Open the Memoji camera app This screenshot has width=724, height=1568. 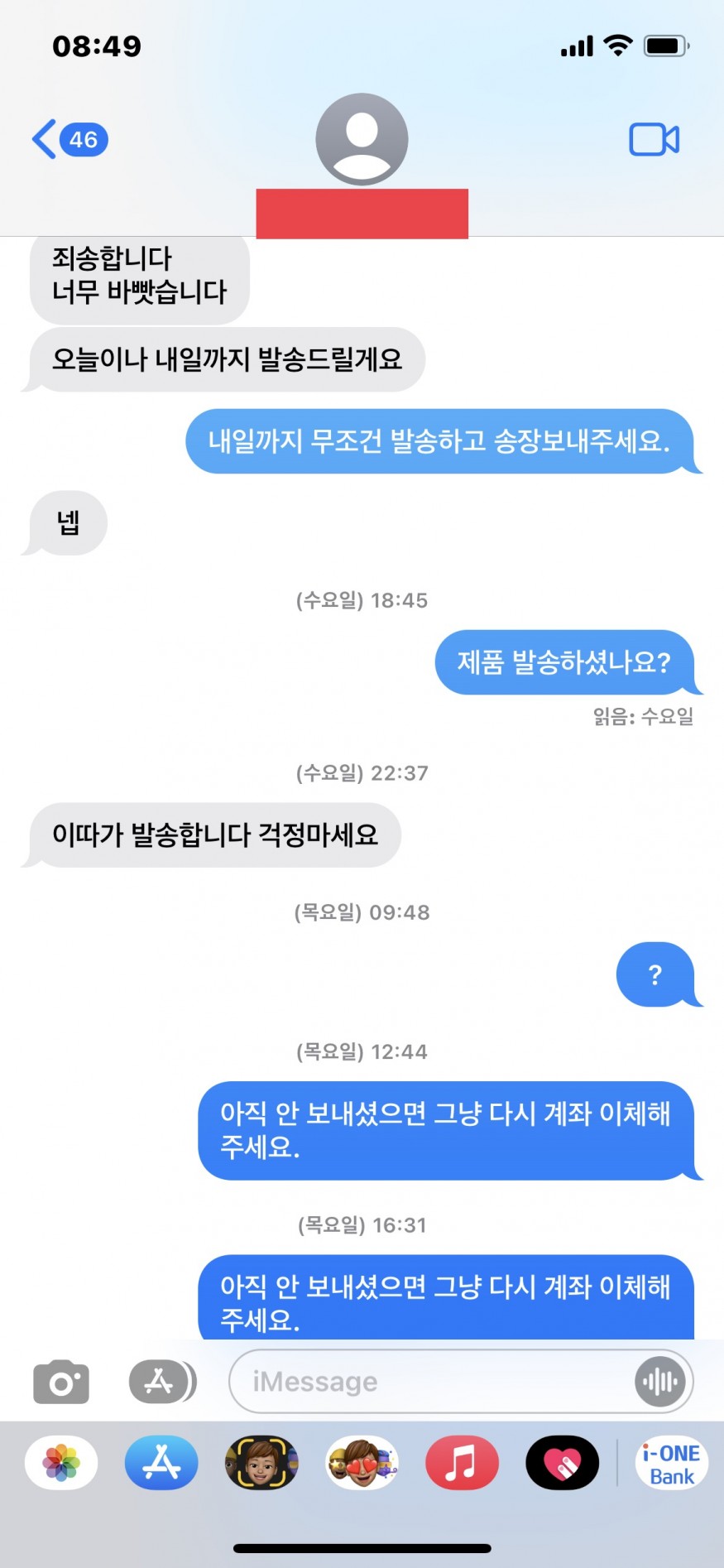(261, 1463)
